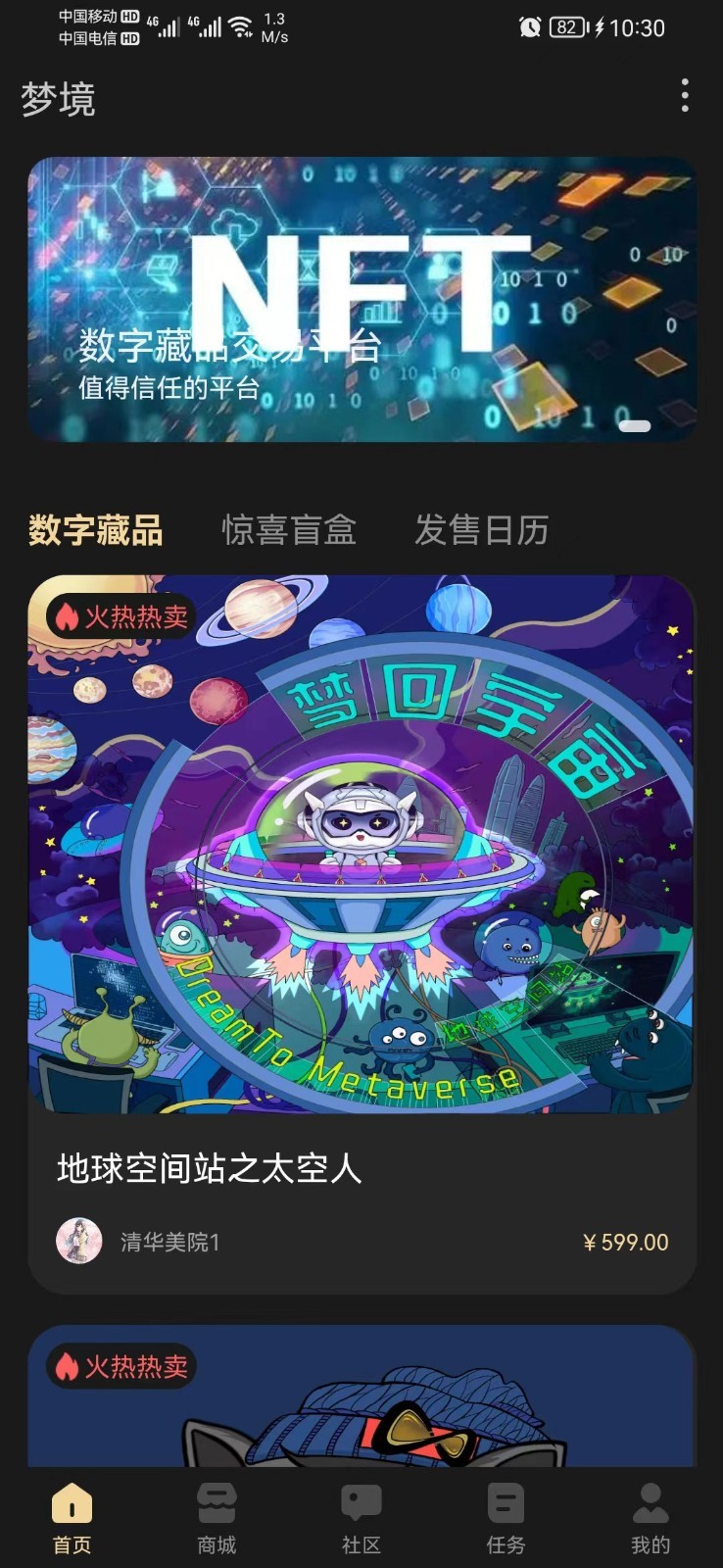Switch to the 惊喜盲盒 tab

click(288, 530)
